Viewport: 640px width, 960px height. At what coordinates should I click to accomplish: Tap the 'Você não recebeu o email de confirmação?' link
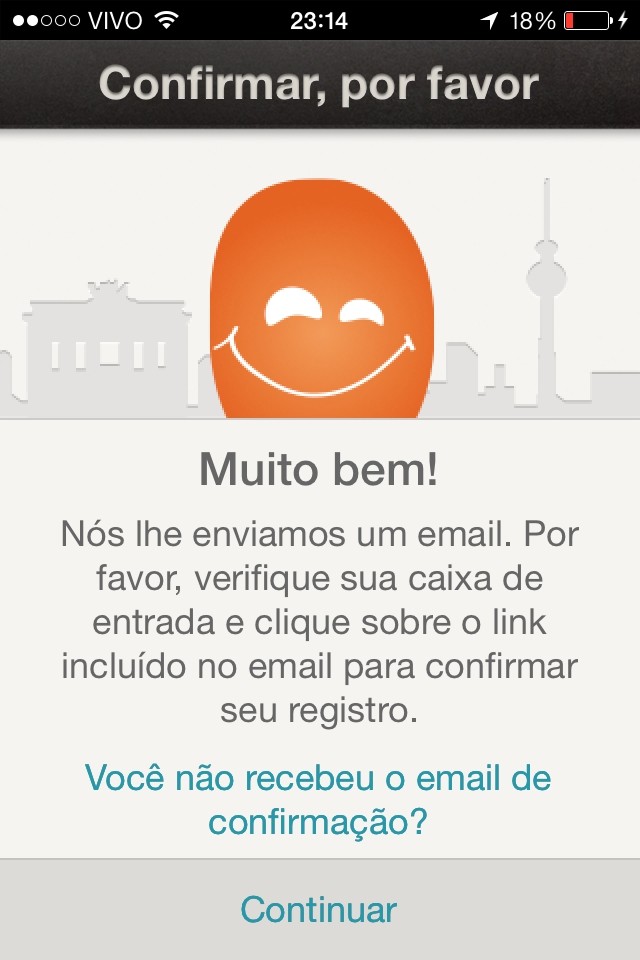pos(318,799)
